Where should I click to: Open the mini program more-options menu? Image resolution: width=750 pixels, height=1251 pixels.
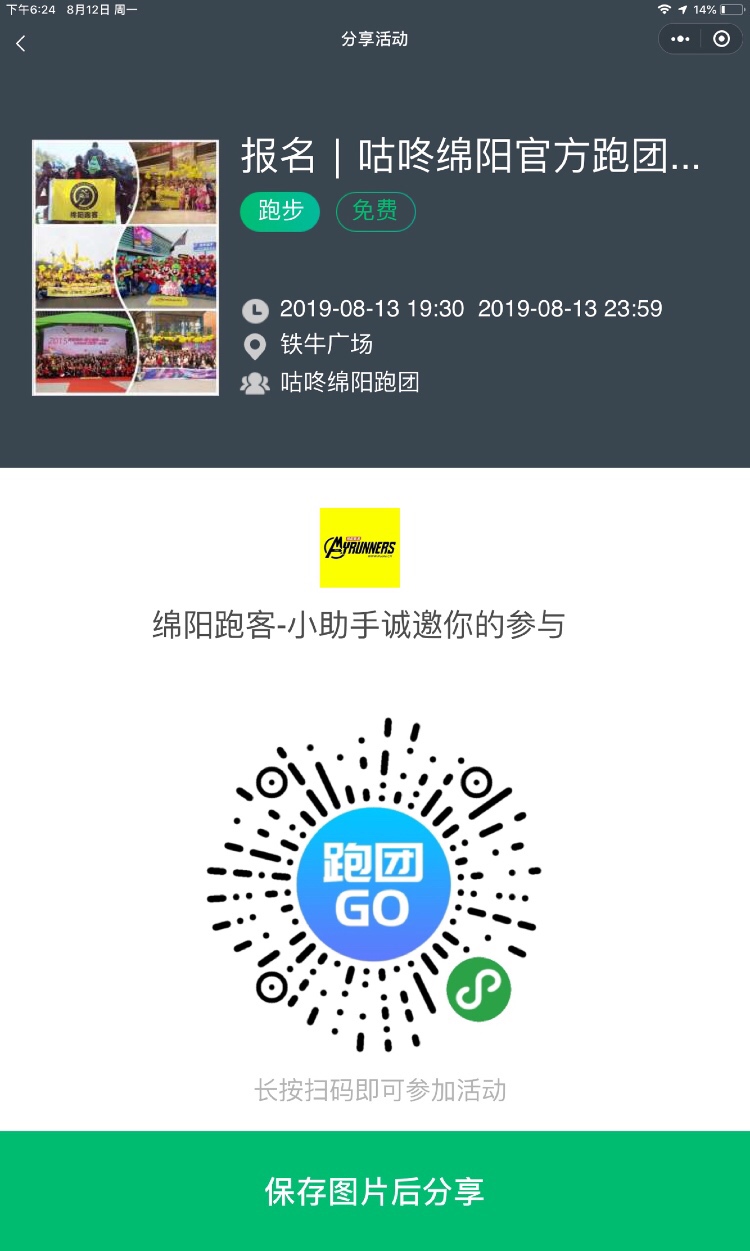(681, 39)
